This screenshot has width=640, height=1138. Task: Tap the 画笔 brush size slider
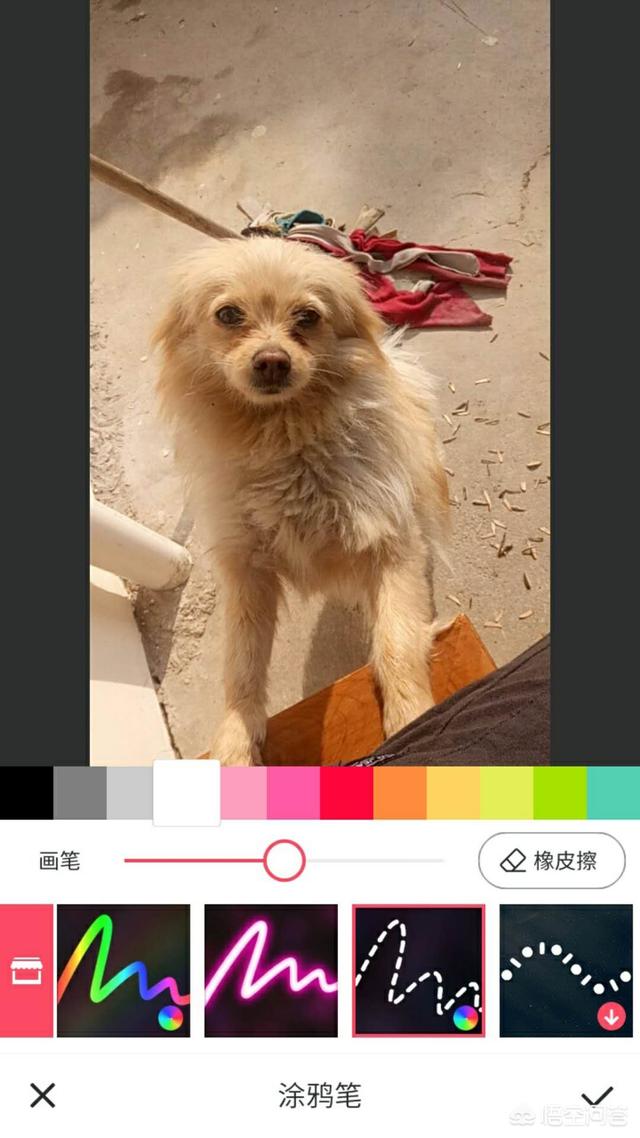(x=284, y=861)
